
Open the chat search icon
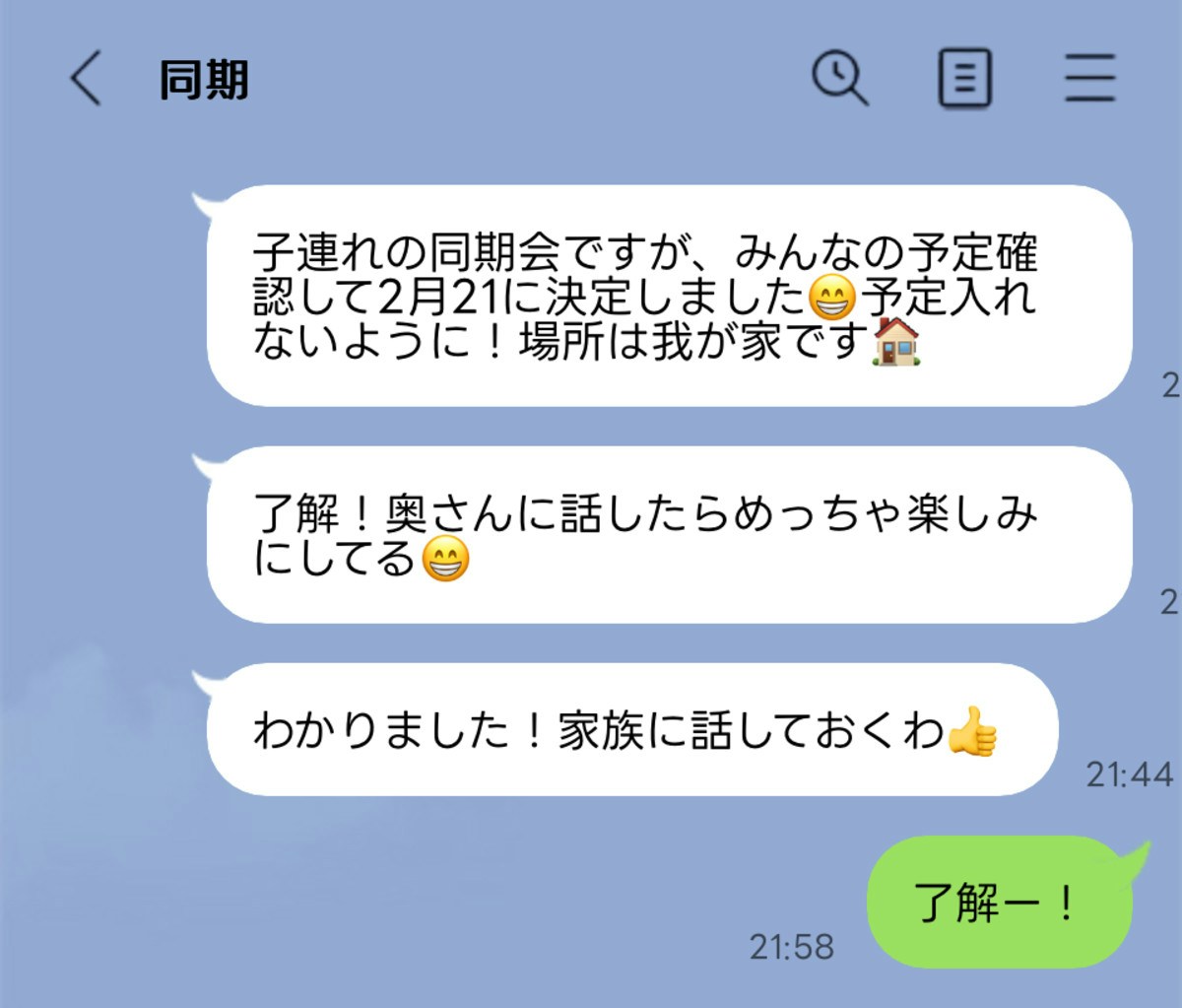click(x=839, y=78)
